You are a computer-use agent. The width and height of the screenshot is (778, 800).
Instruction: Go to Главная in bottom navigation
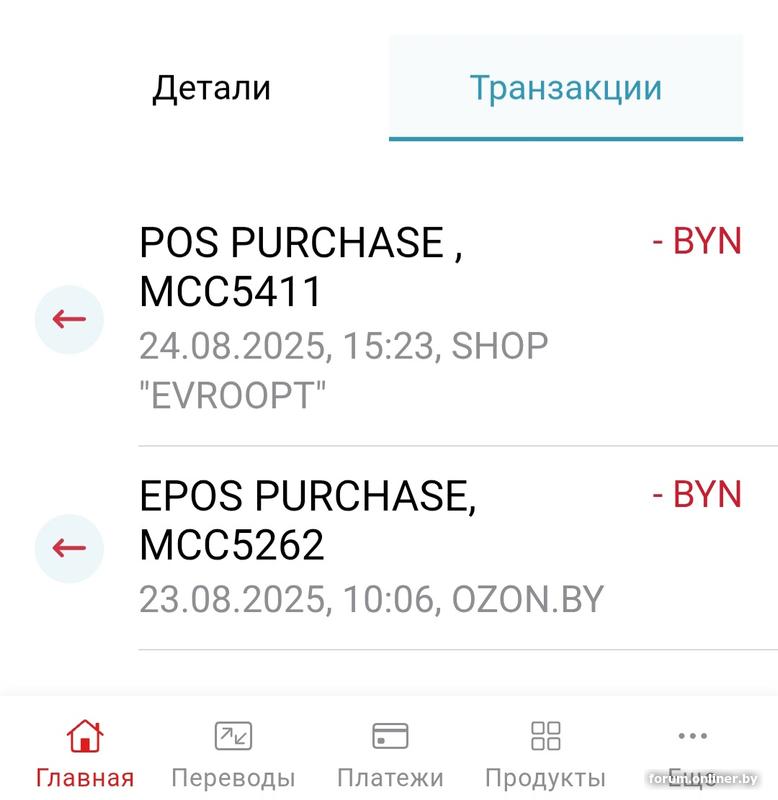coord(85,753)
